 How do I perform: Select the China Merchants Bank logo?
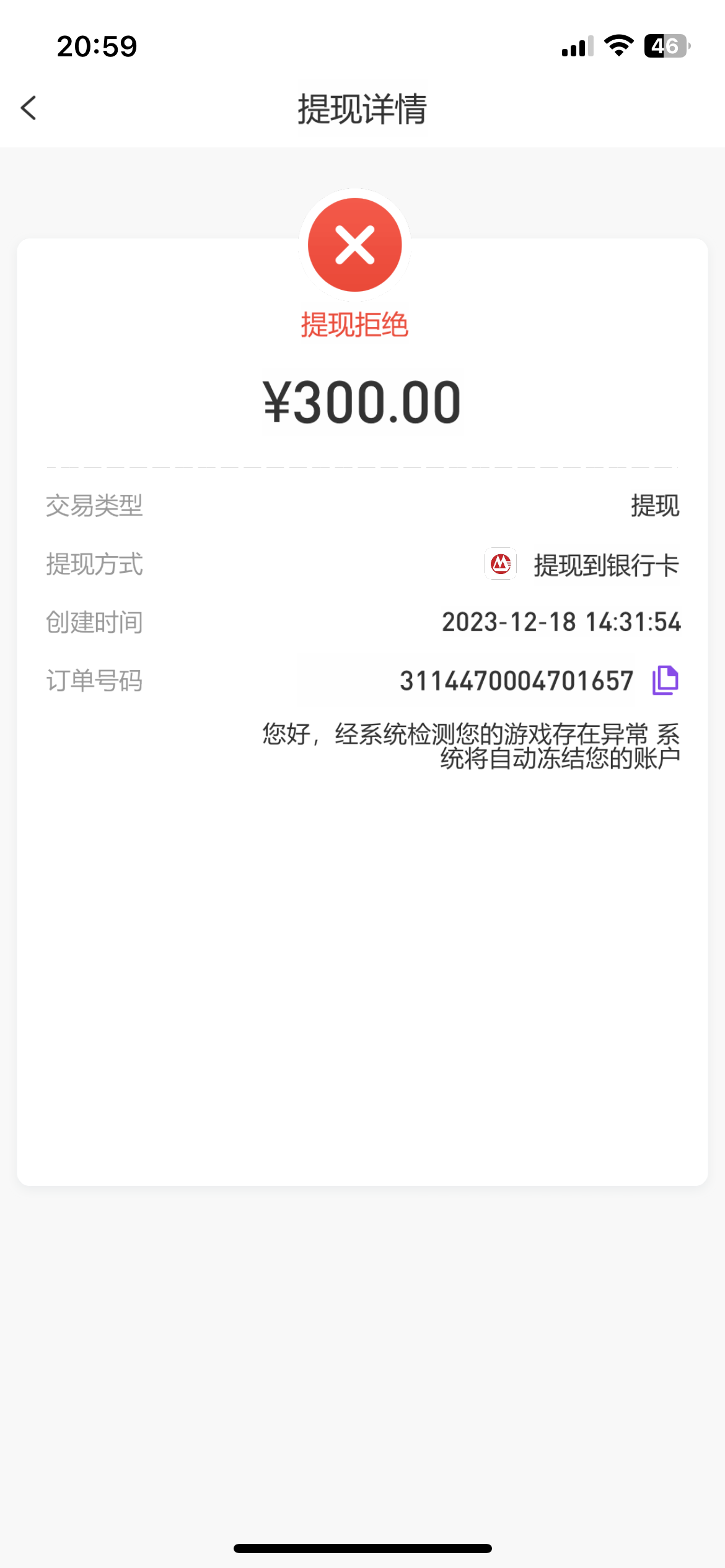point(501,564)
